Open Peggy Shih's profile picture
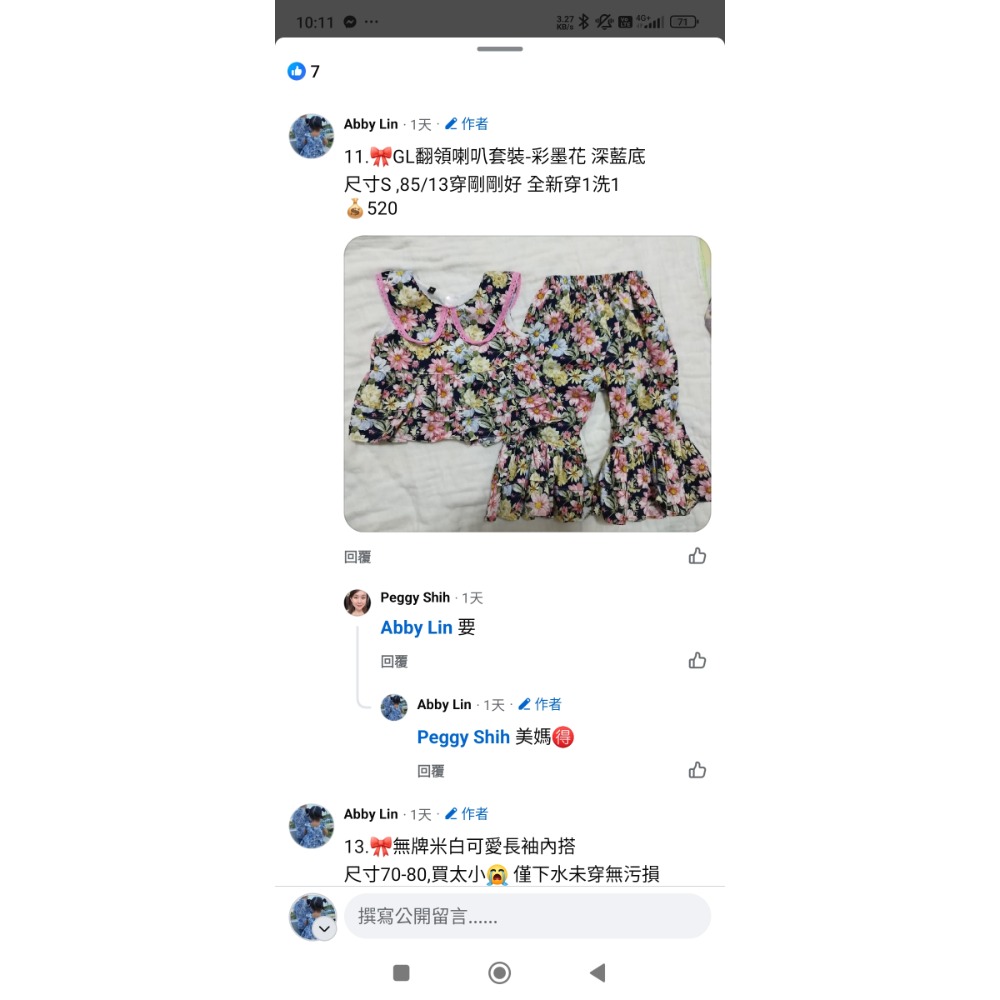The width and height of the screenshot is (1000, 1000). click(357, 602)
